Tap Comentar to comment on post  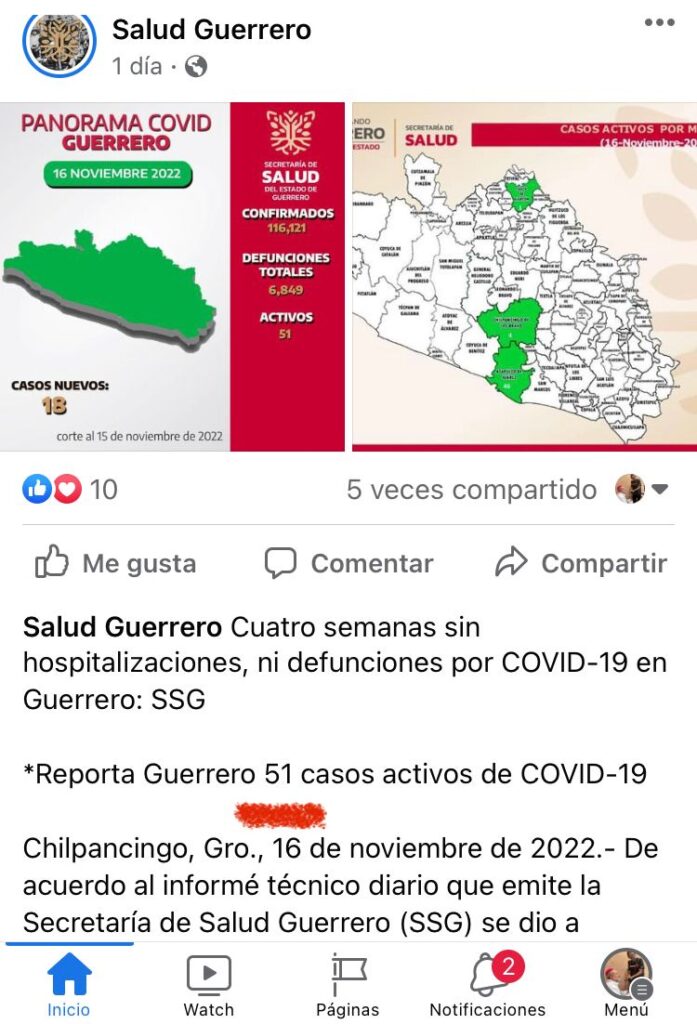coord(348,564)
